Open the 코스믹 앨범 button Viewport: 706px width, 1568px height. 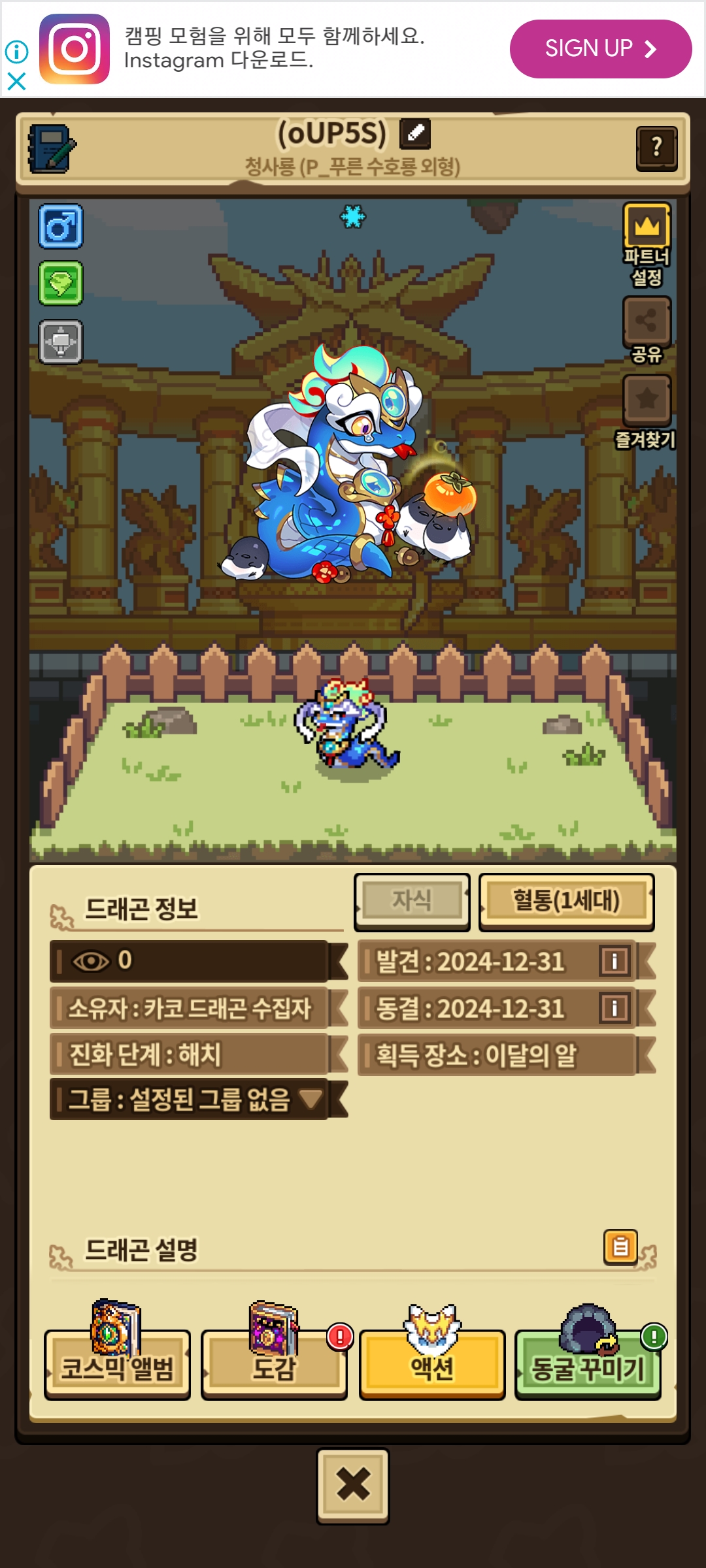point(118,1364)
